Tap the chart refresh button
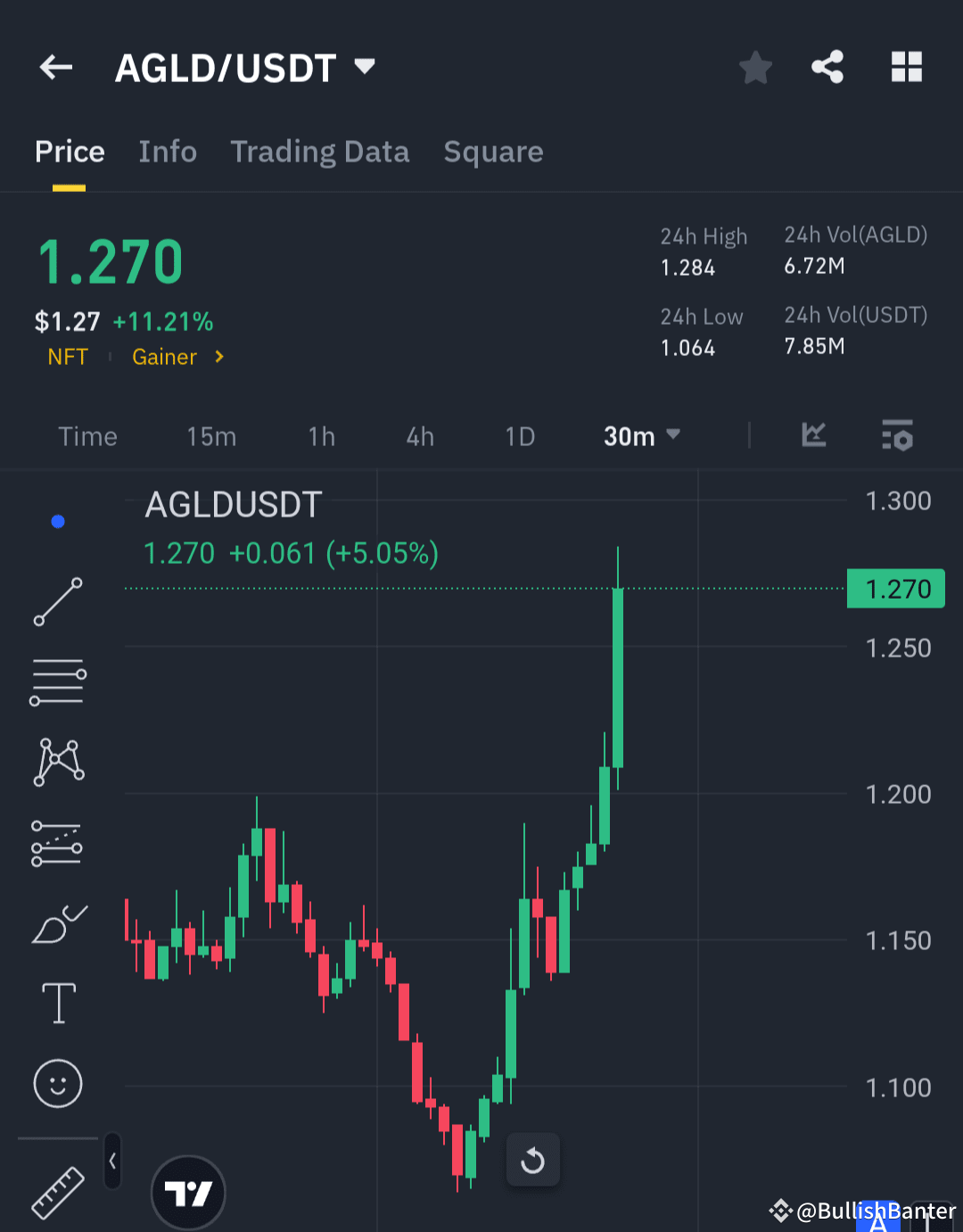Viewport: 963px width, 1232px height. point(532,1160)
